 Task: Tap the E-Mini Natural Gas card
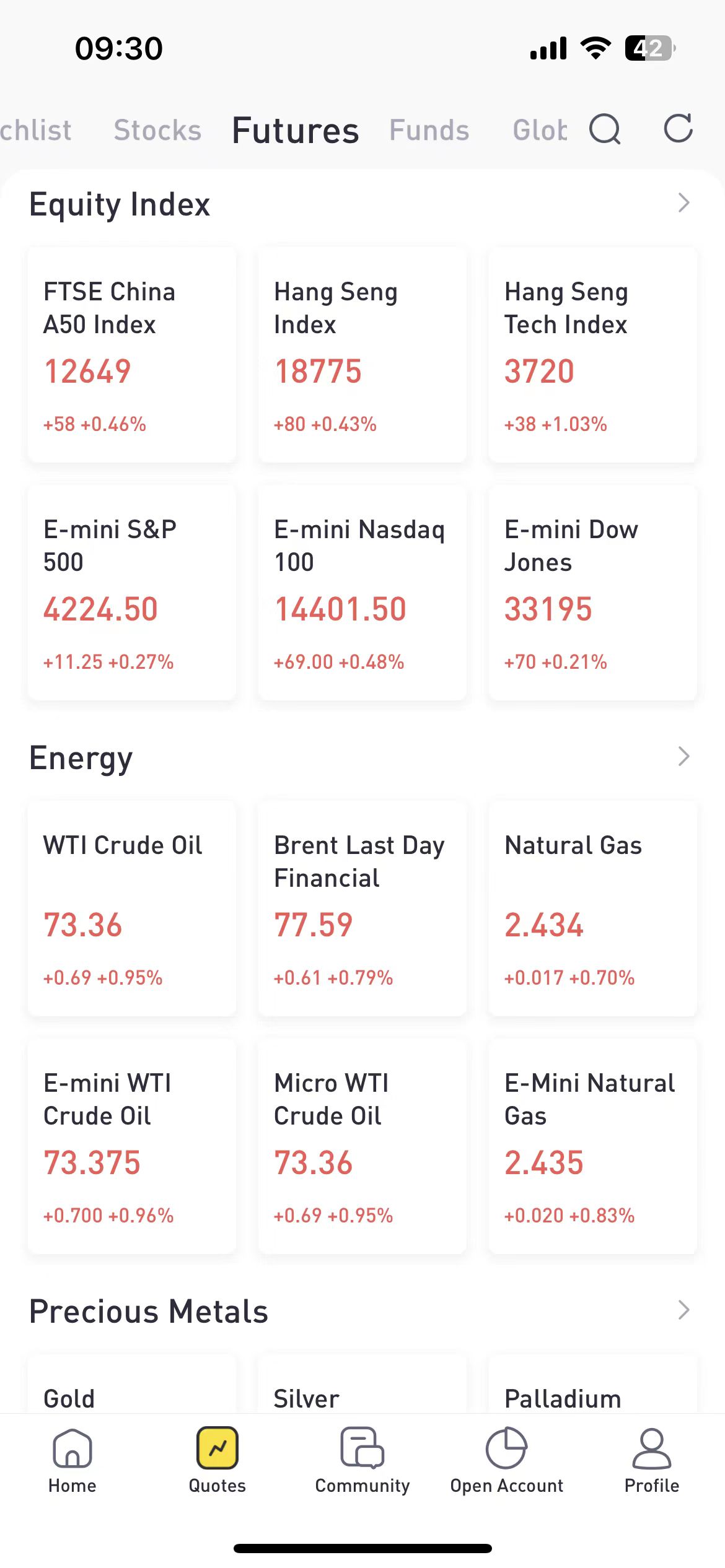click(x=592, y=1146)
